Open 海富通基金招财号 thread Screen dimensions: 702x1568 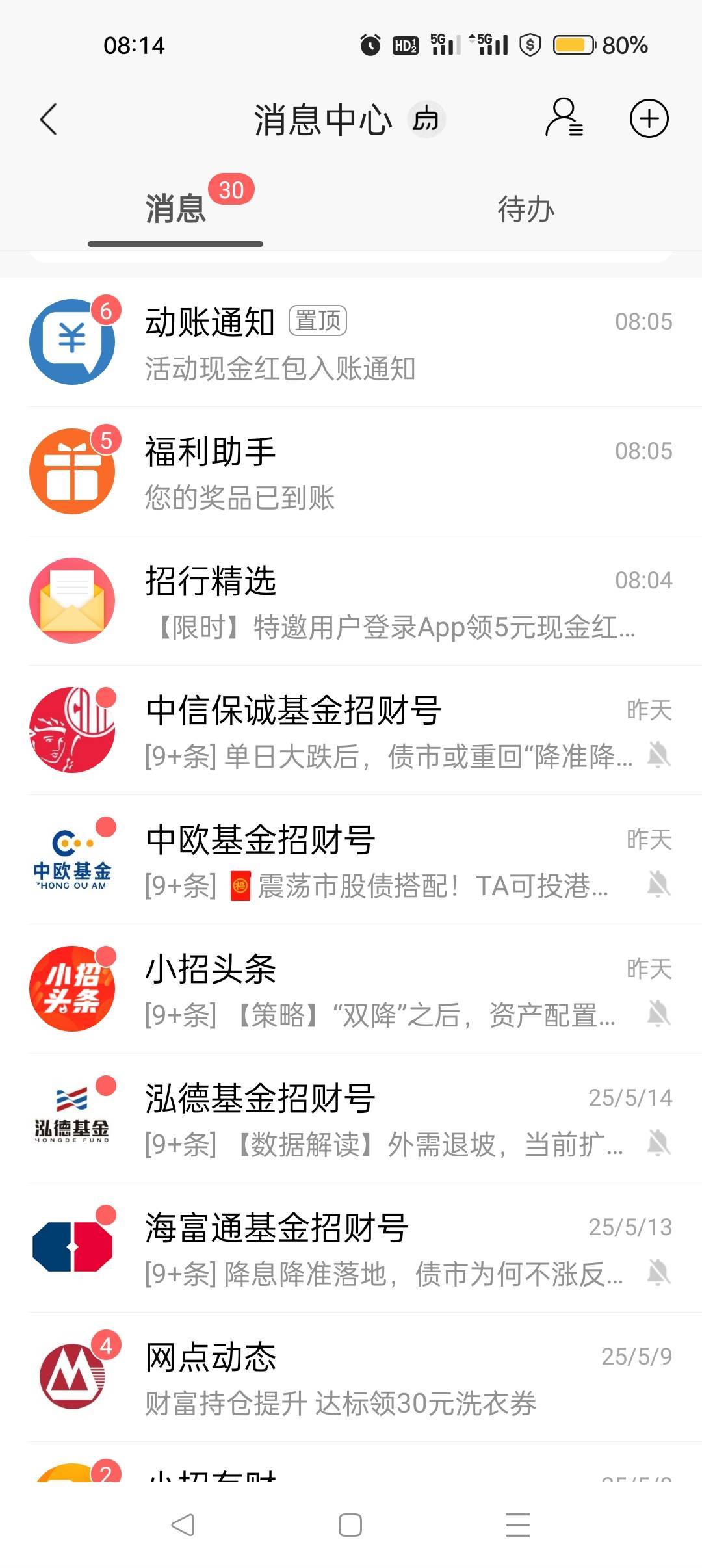351,1248
